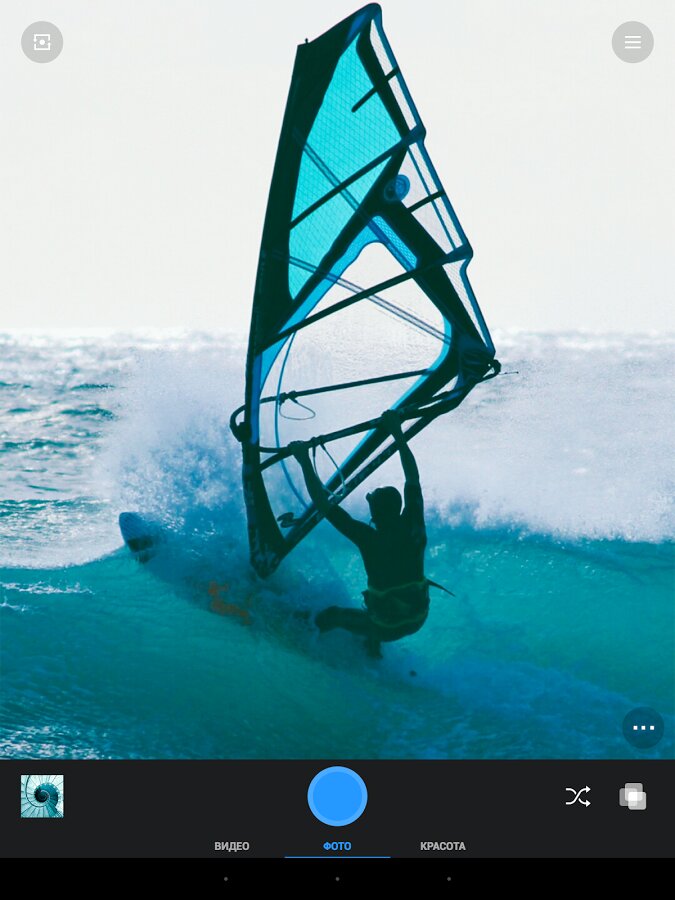Switch the camera using the top-left icon

[x=42, y=42]
